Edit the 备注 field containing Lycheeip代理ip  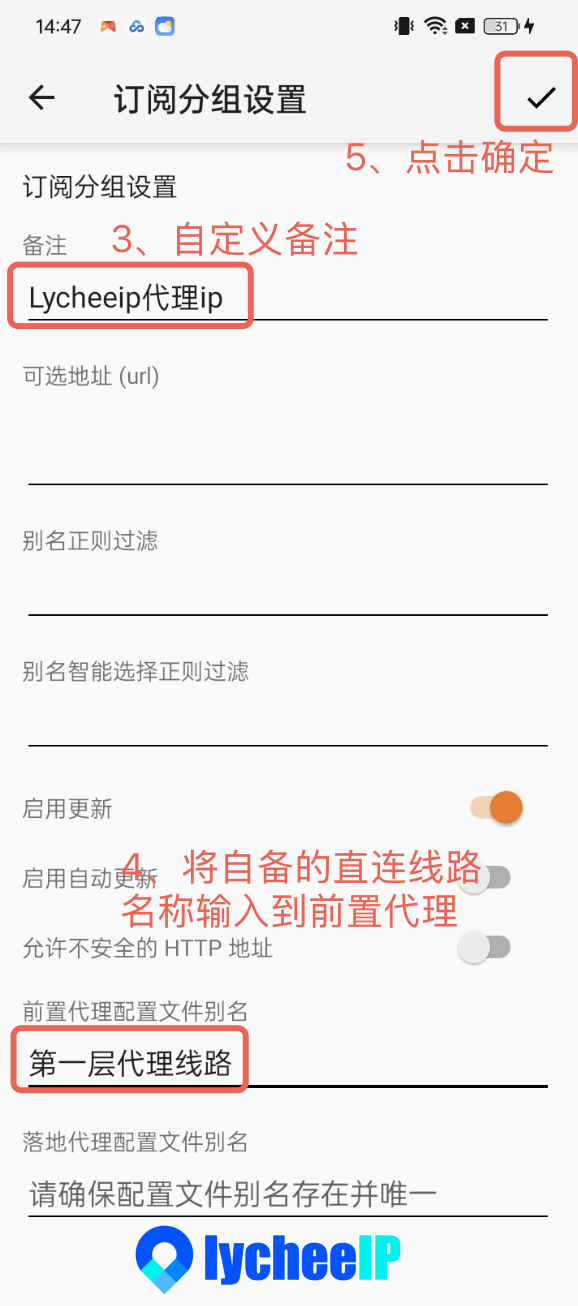tap(287, 297)
